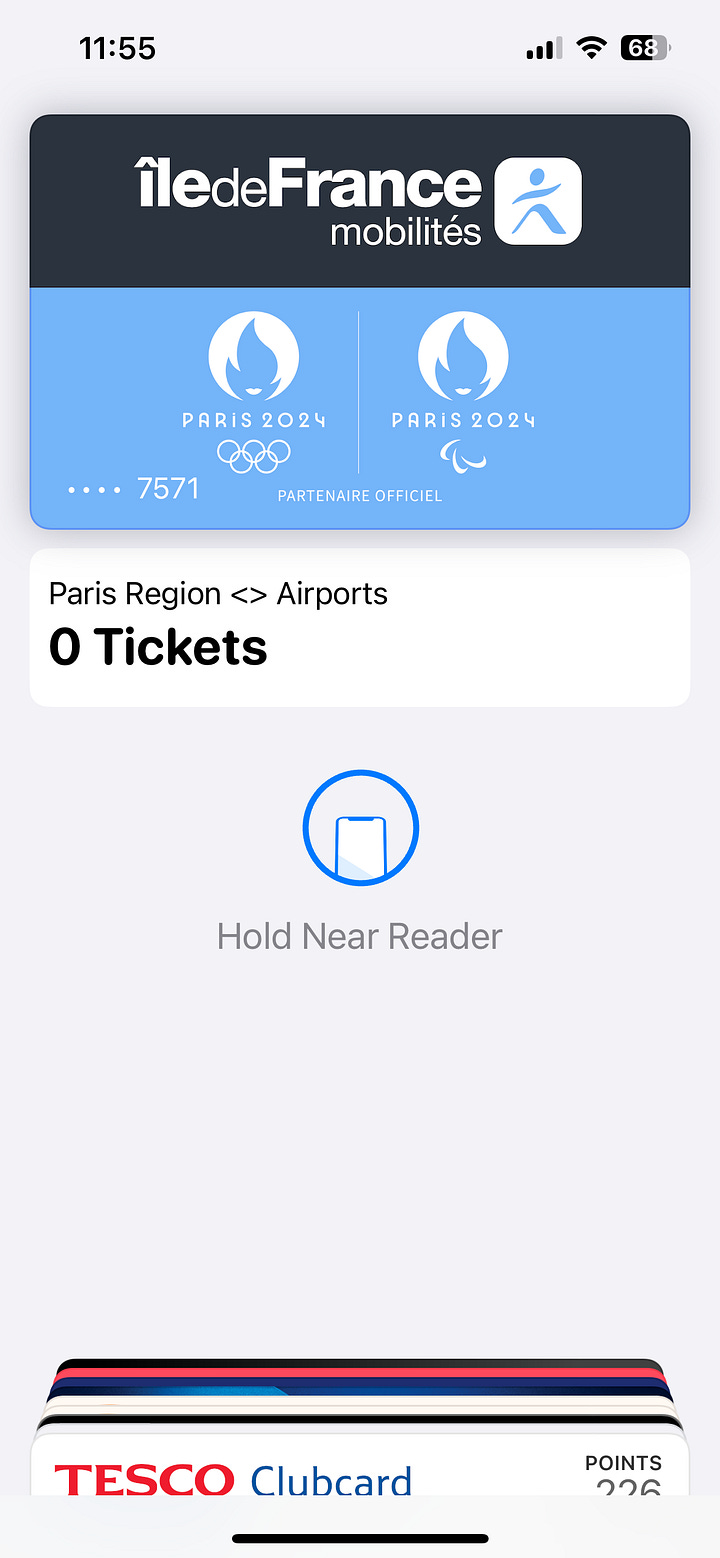
Task: Open the Île-de-France Mobilités transit card
Action: (x=360, y=320)
